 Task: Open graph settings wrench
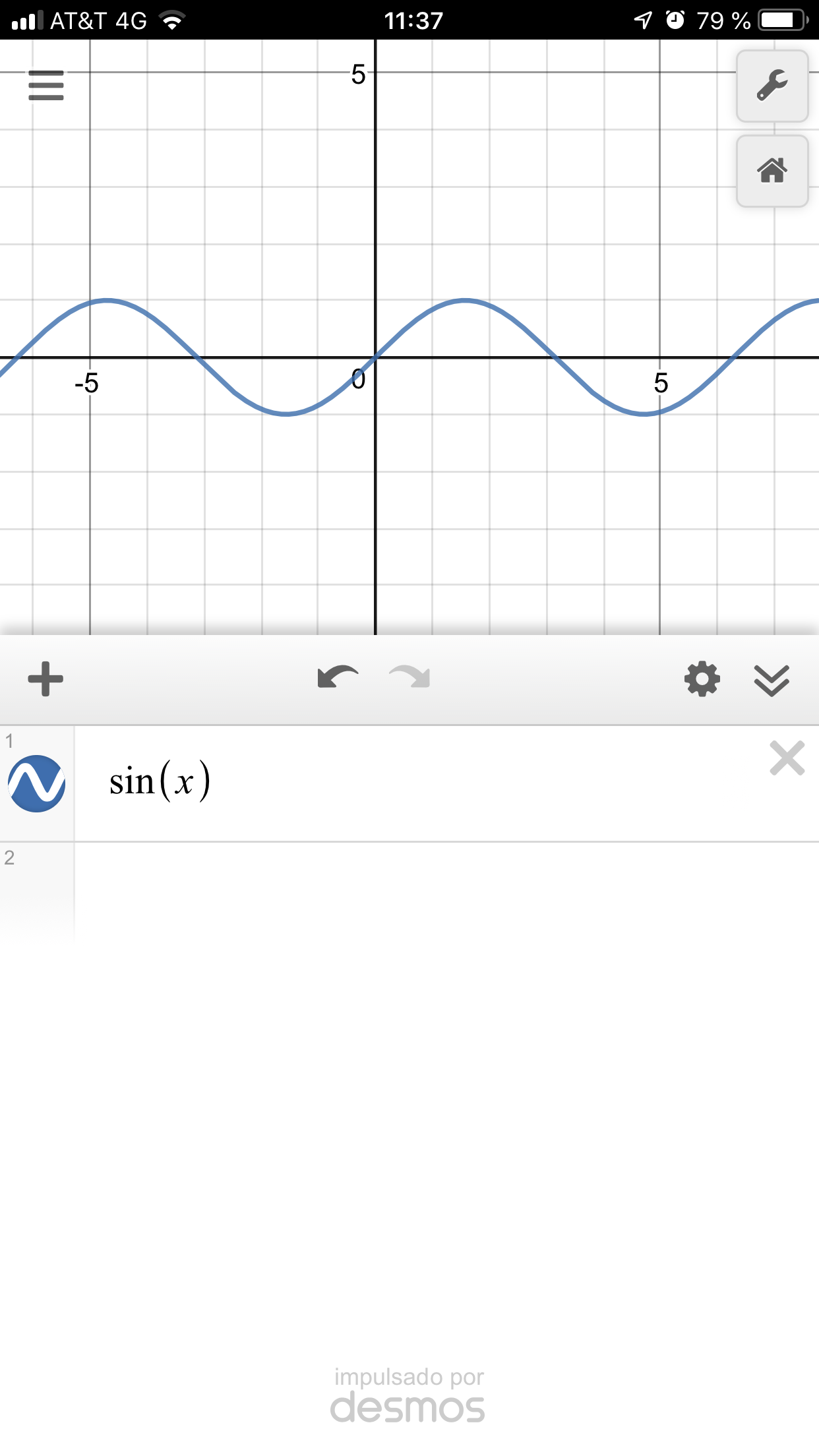(x=772, y=86)
